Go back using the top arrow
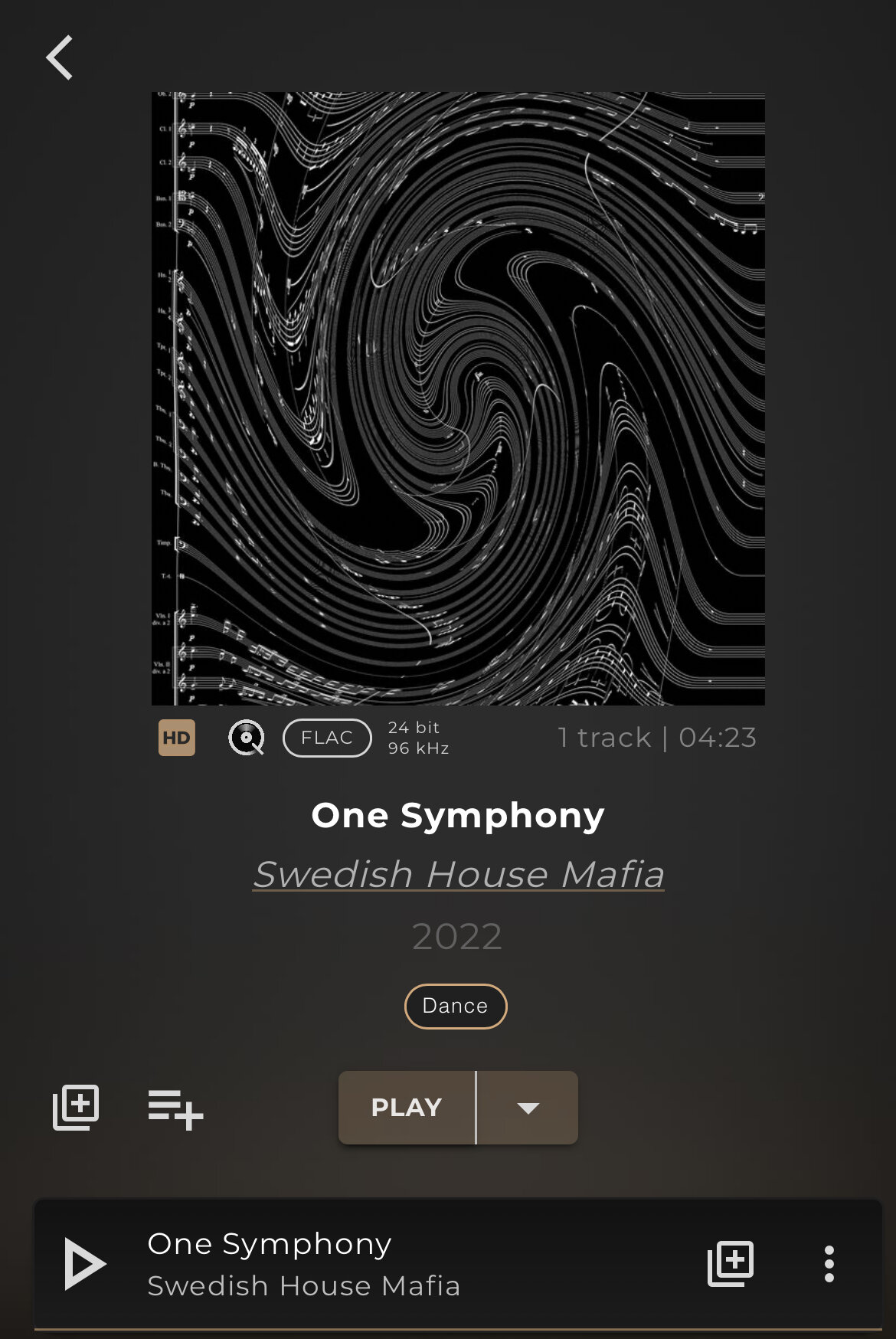 point(60,57)
